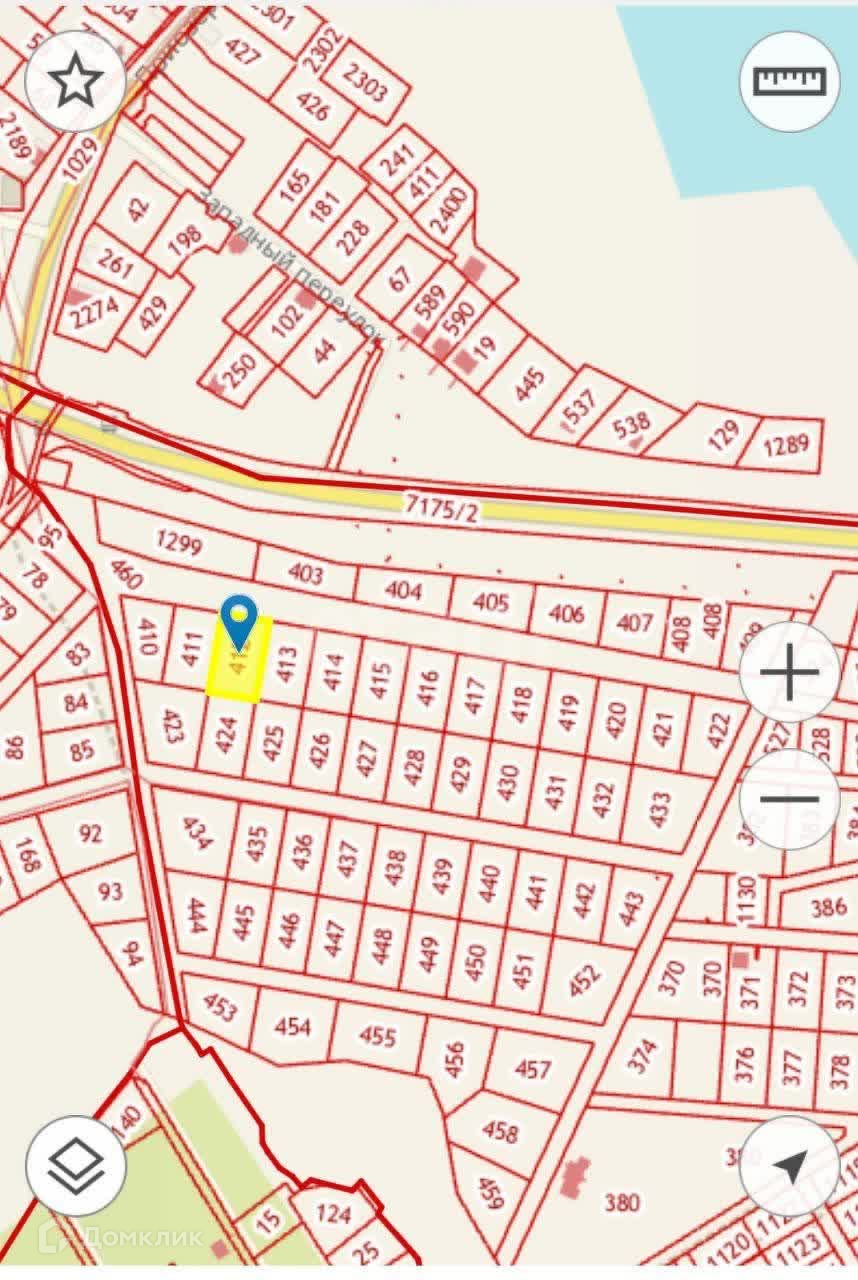Open the map layers selector
858x1280 pixels.
pos(75,1165)
